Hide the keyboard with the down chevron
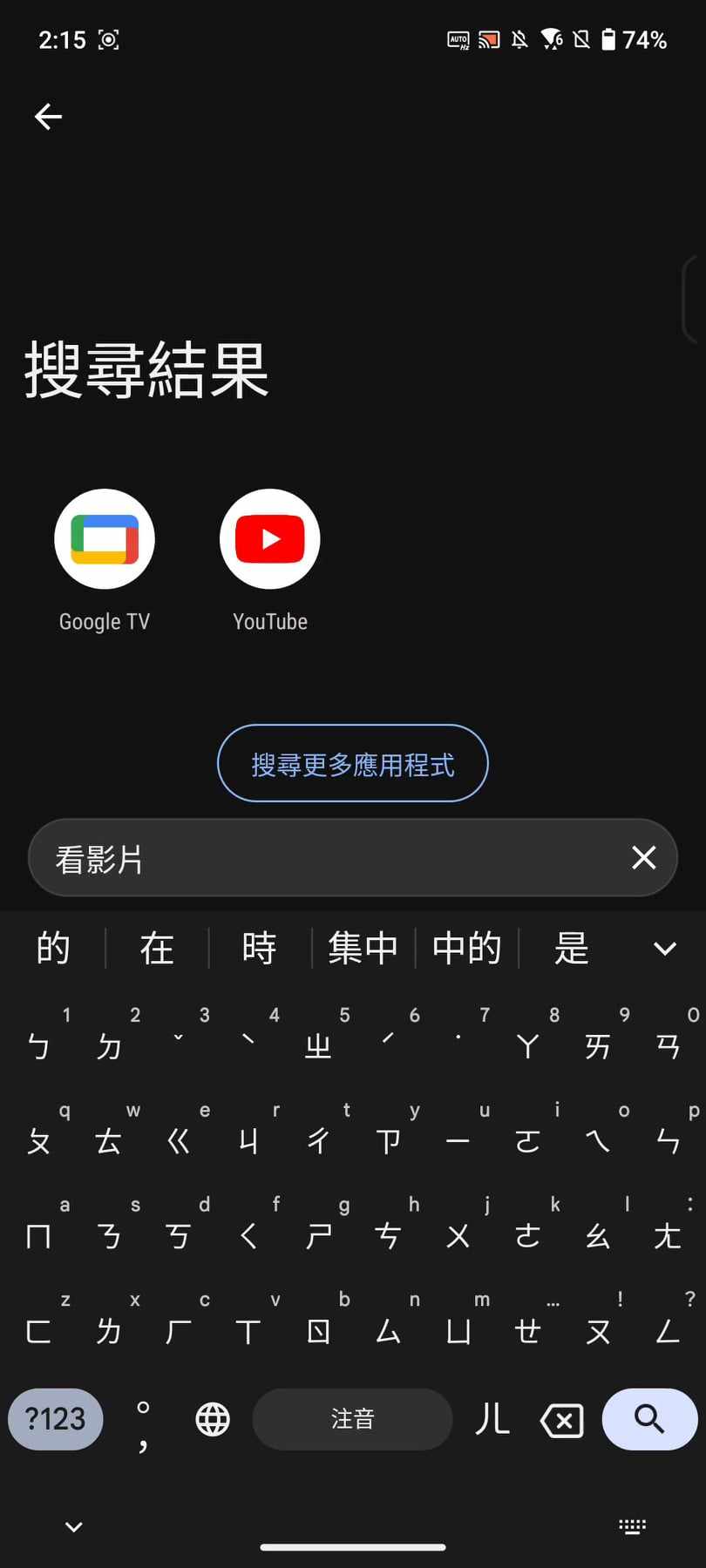 pyautogui.click(x=74, y=1526)
